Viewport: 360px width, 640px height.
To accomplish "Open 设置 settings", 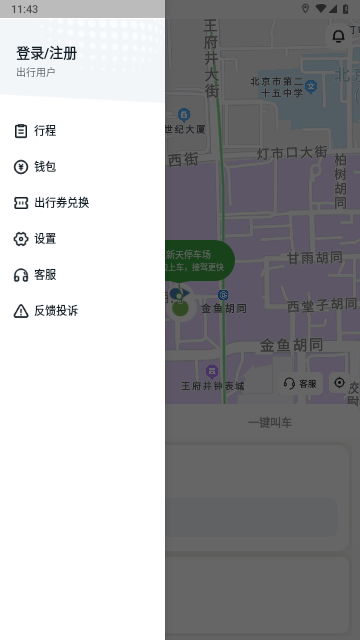I will click(x=82, y=239).
